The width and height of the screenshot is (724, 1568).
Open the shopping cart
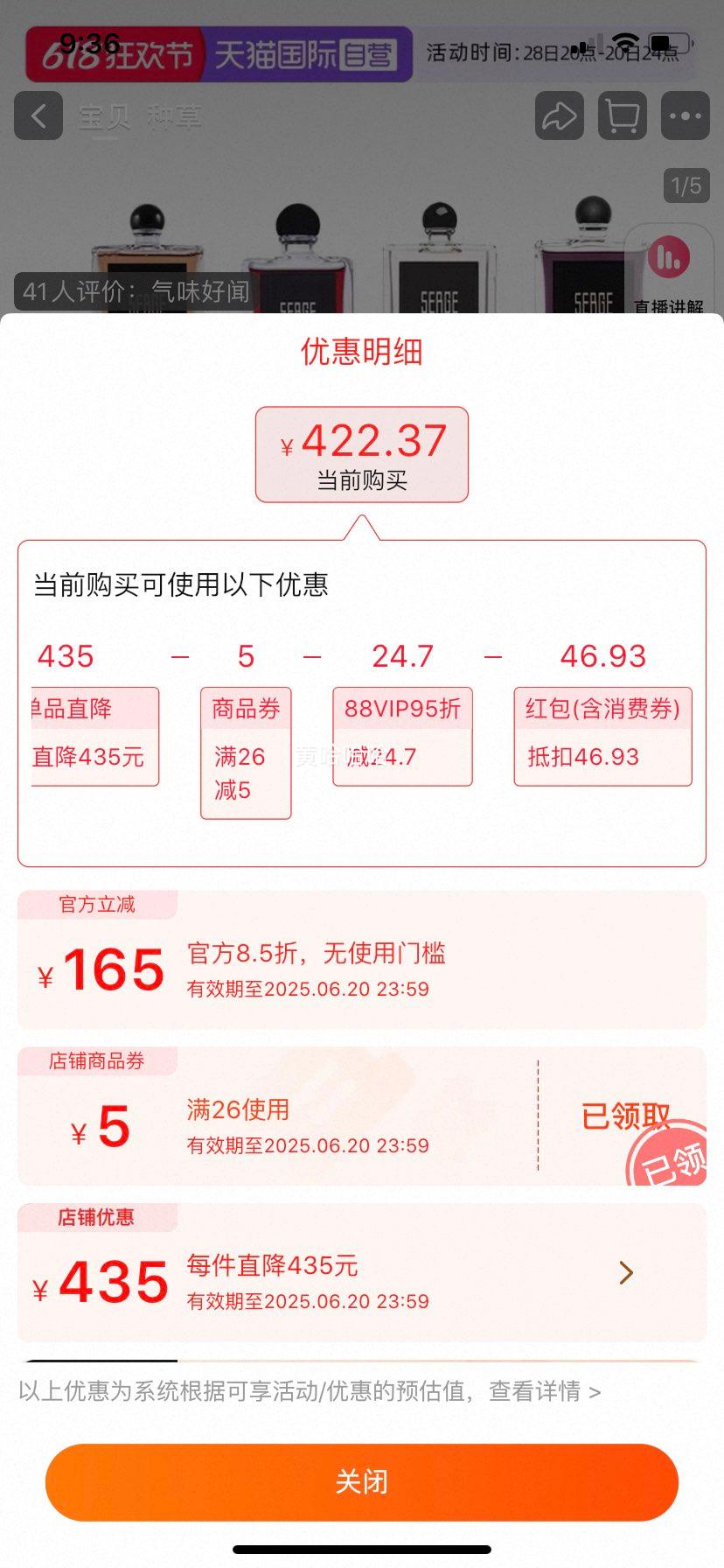coord(622,115)
